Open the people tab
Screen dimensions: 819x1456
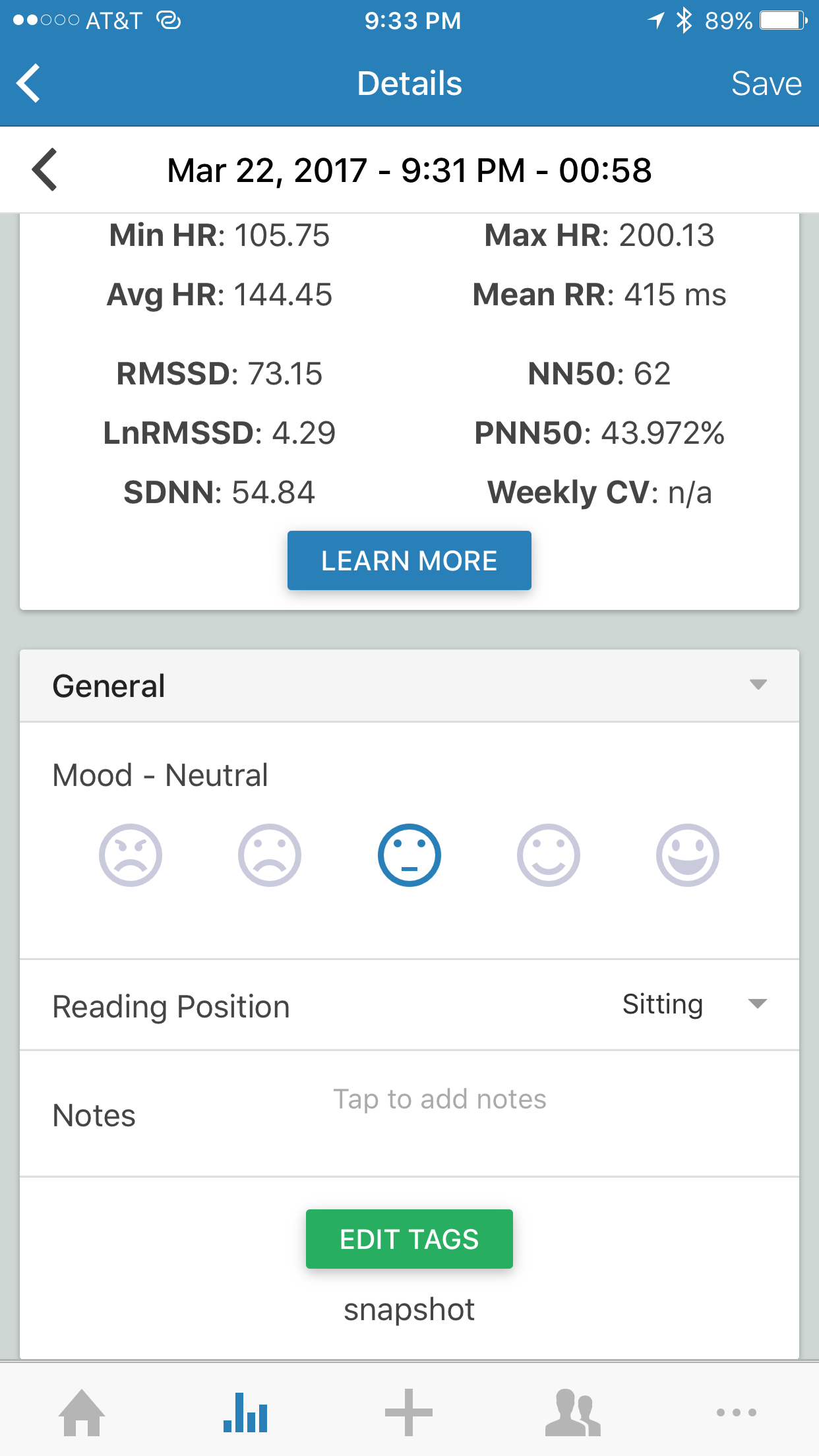572,1412
